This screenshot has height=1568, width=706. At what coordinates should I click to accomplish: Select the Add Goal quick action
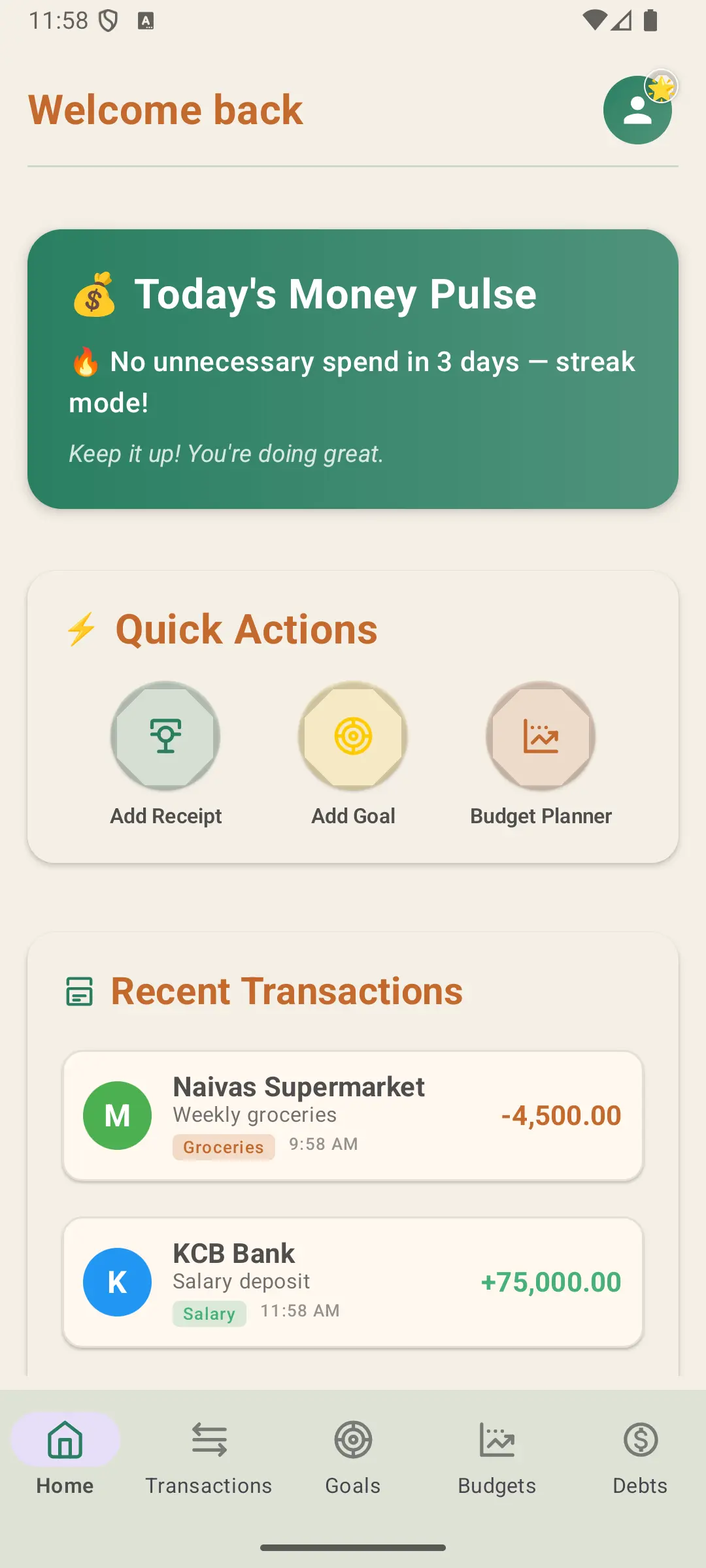point(353,736)
